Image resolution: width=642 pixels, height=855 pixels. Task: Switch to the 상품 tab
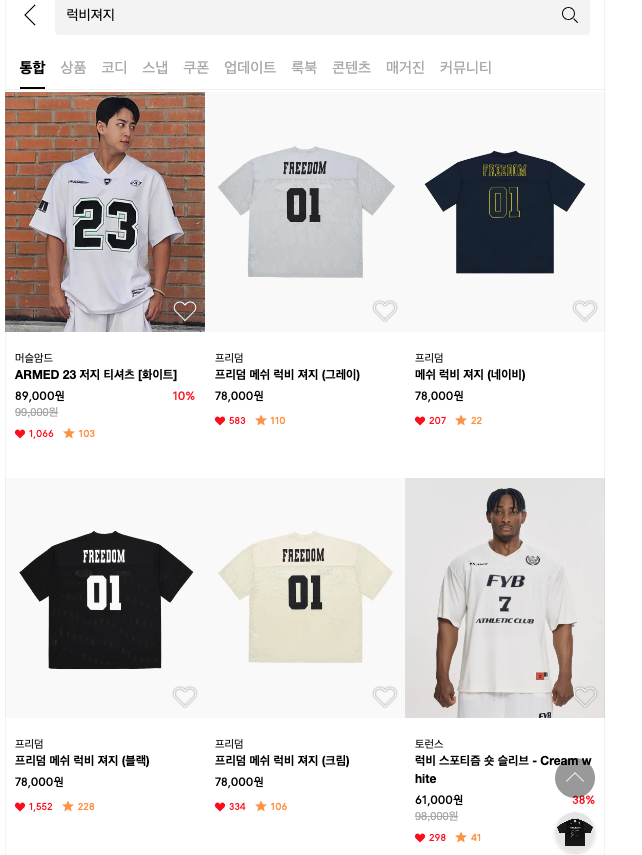(x=73, y=68)
